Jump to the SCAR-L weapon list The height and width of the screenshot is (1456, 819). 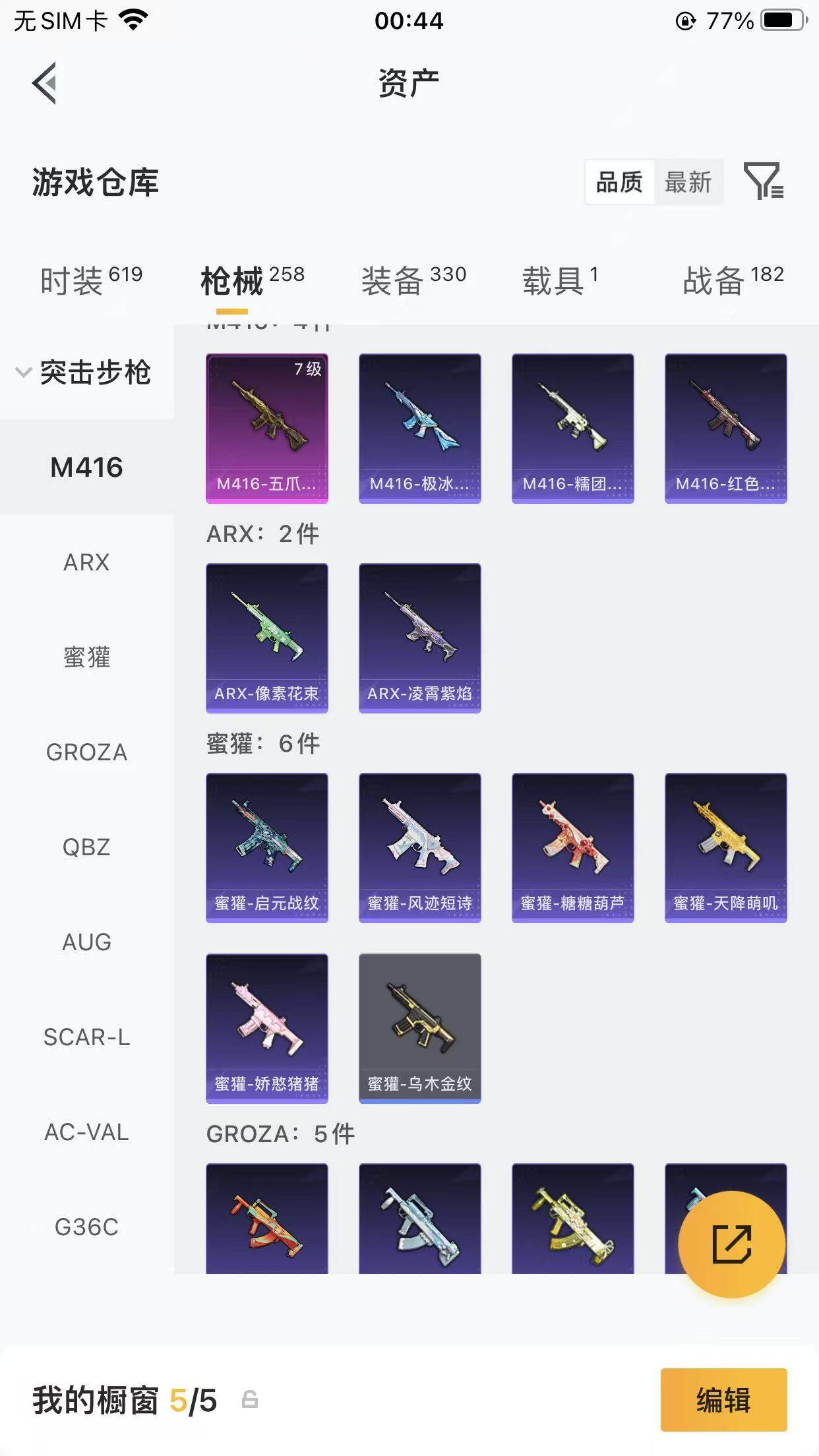click(x=86, y=1037)
